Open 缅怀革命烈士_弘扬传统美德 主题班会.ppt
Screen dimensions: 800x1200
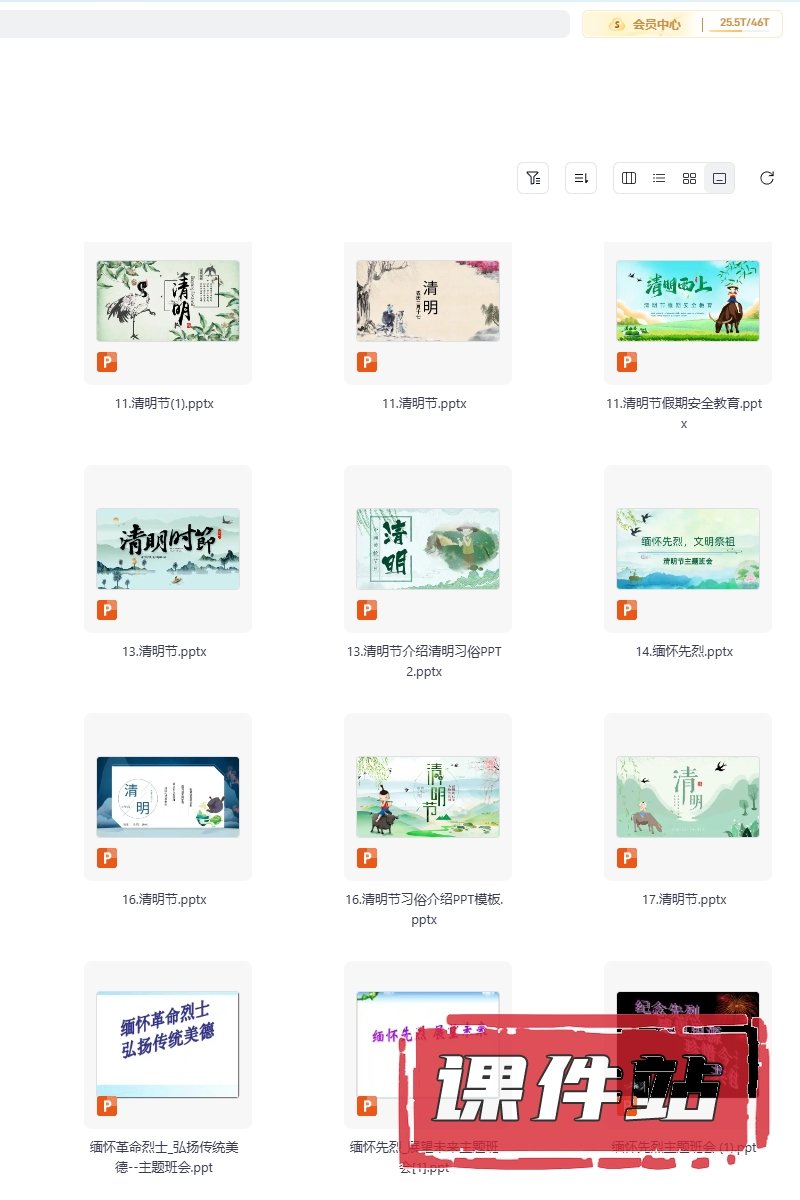[x=168, y=1045]
